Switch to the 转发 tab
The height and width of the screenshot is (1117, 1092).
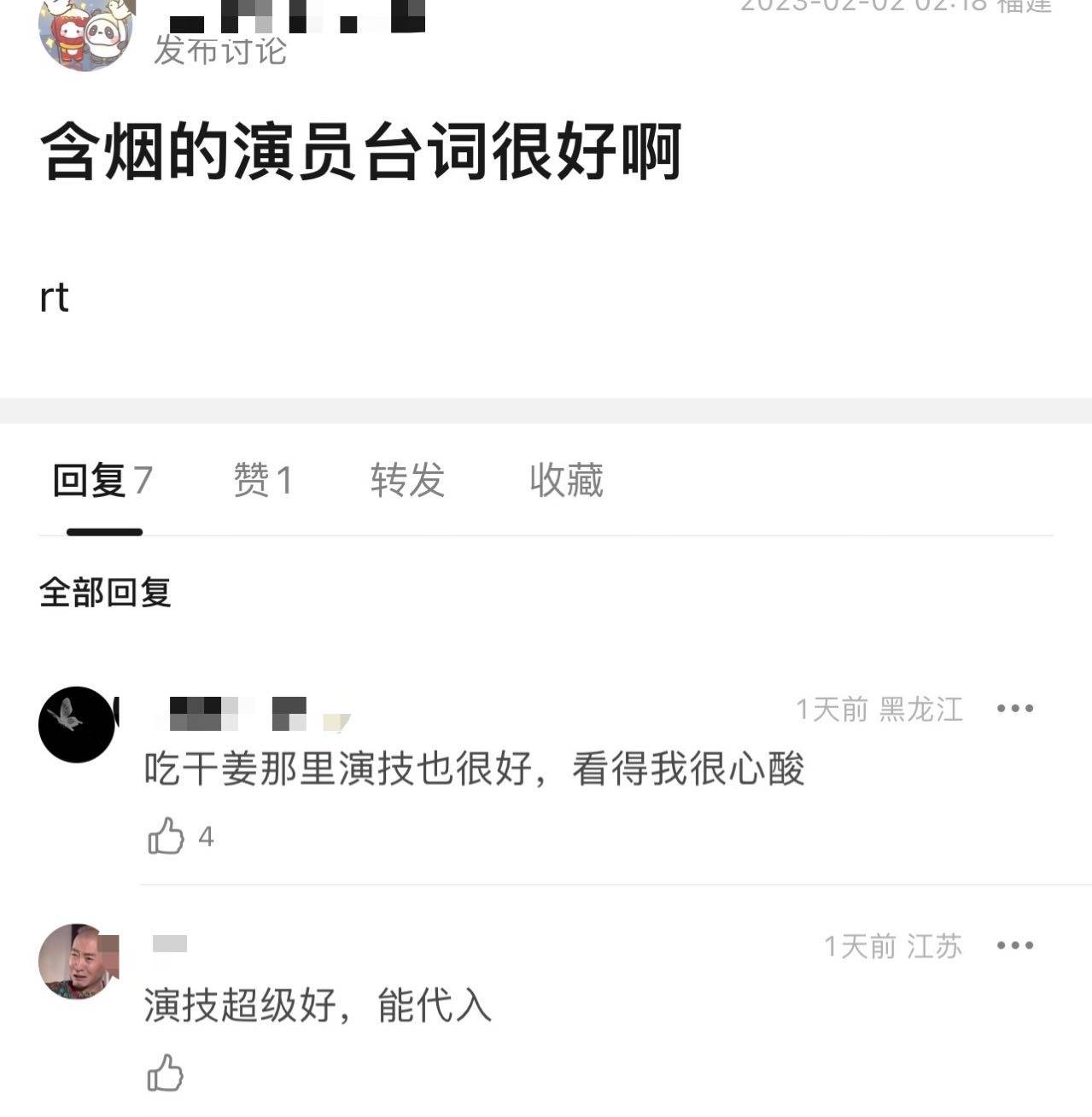(407, 481)
